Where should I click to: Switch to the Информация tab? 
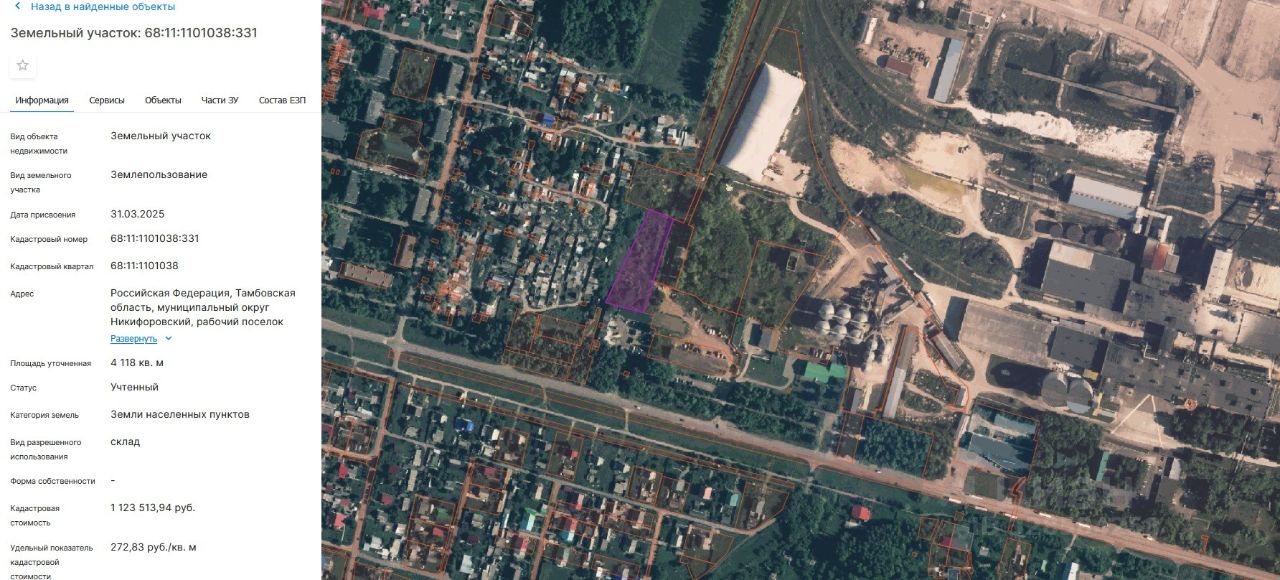[42, 100]
